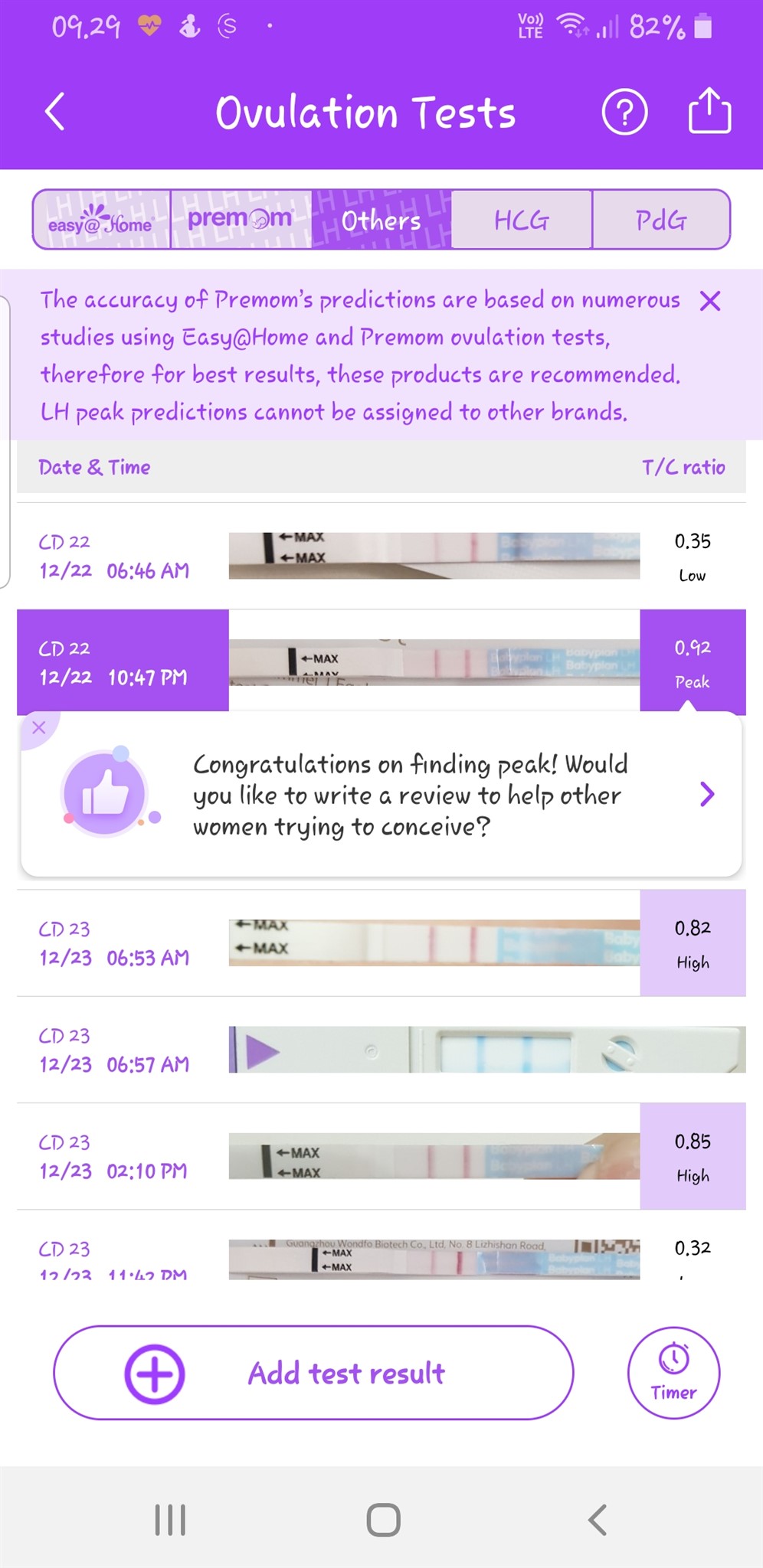Switch to the Easy@Home tab
The width and height of the screenshot is (763, 1568).
(101, 220)
